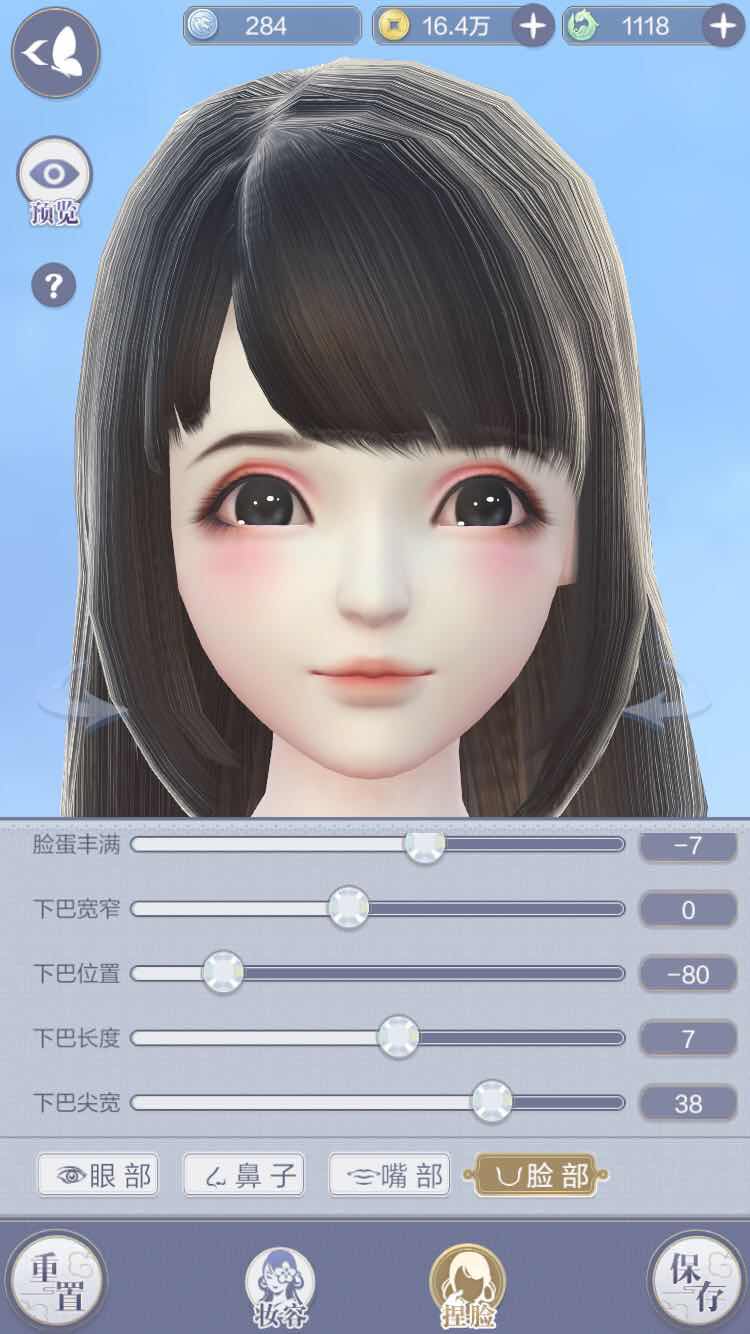Switch to the 嘴部 mouth tab
750x1334 pixels.
coord(389,1175)
